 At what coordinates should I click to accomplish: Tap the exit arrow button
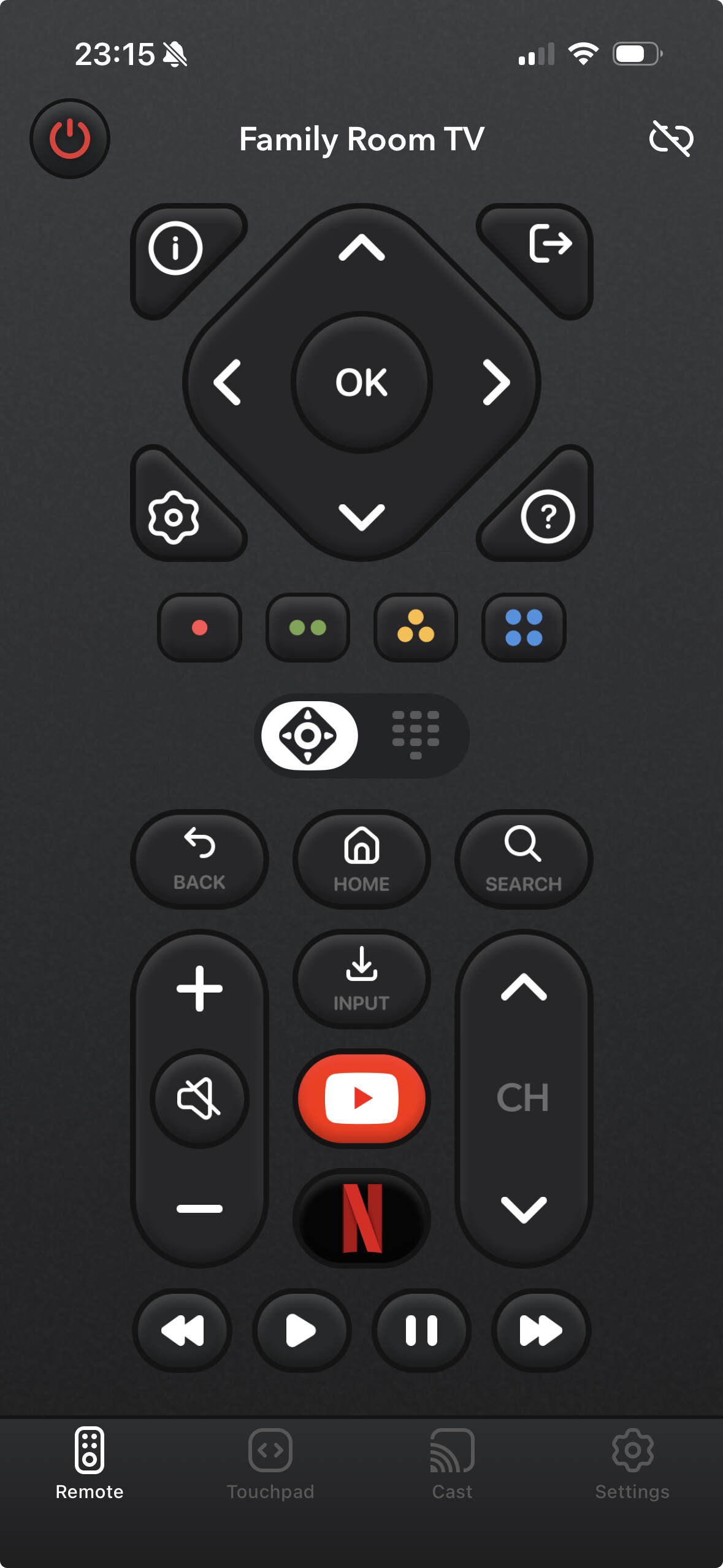pyautogui.click(x=549, y=244)
